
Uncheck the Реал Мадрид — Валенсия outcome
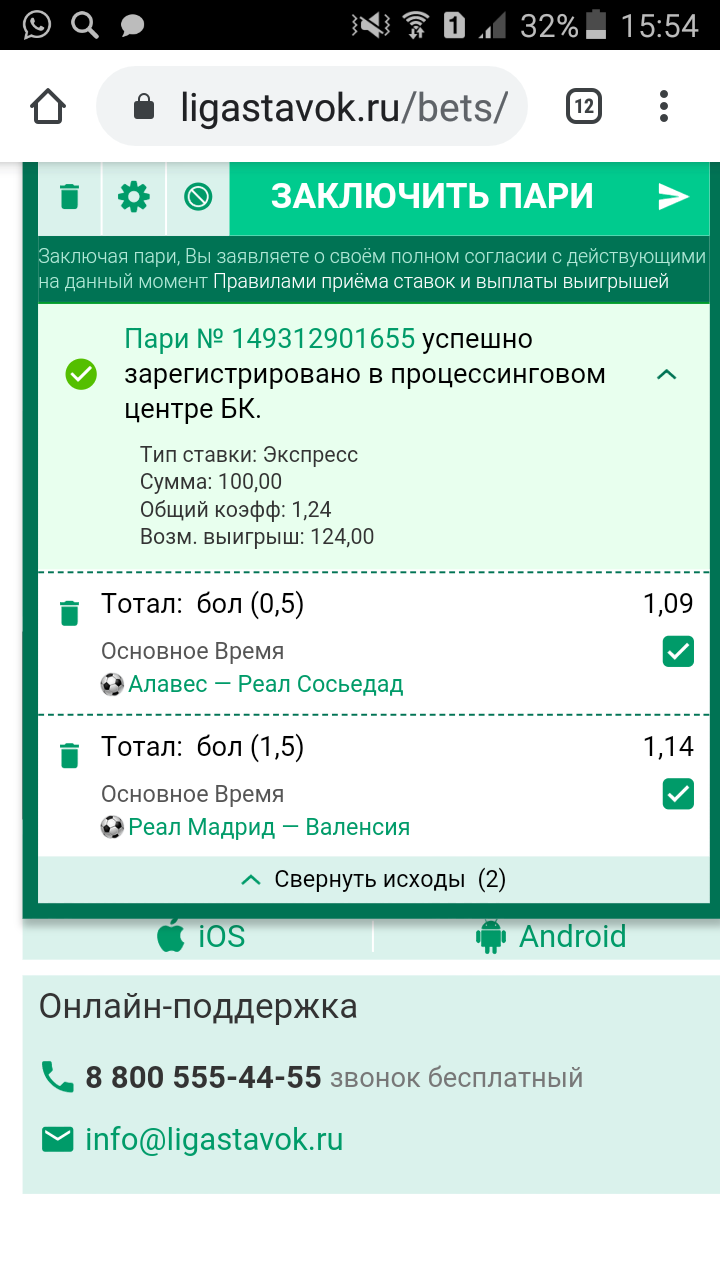coord(678,795)
